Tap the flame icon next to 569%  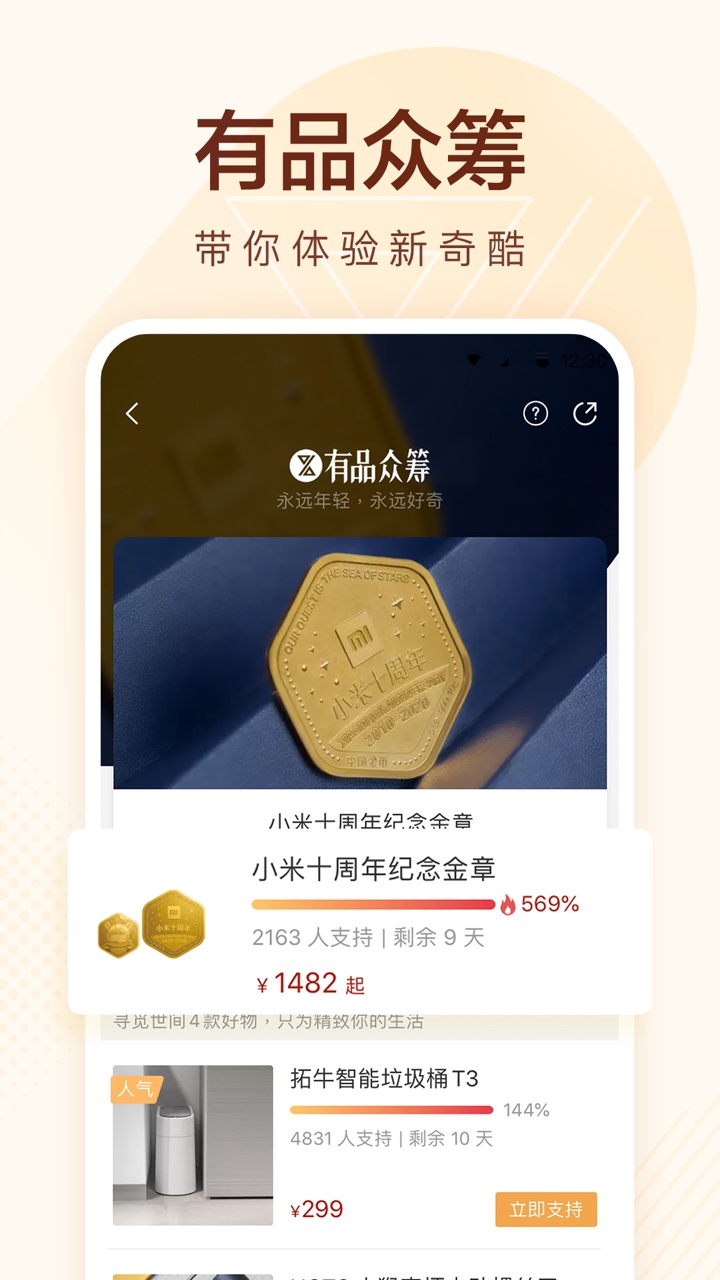[511, 905]
